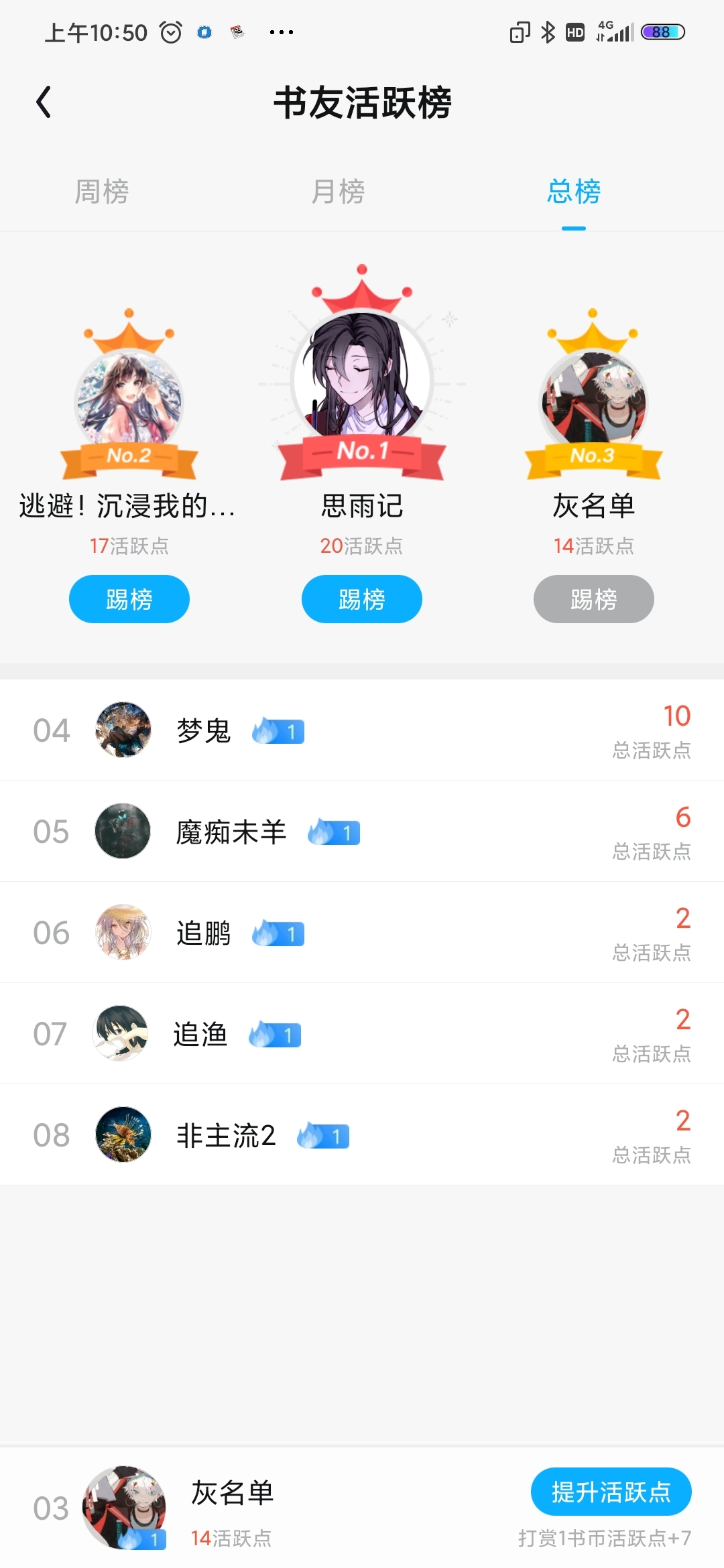
Task: Tap 踢榜 under No.2 逃避！沉浸我的…
Action: [x=129, y=599]
